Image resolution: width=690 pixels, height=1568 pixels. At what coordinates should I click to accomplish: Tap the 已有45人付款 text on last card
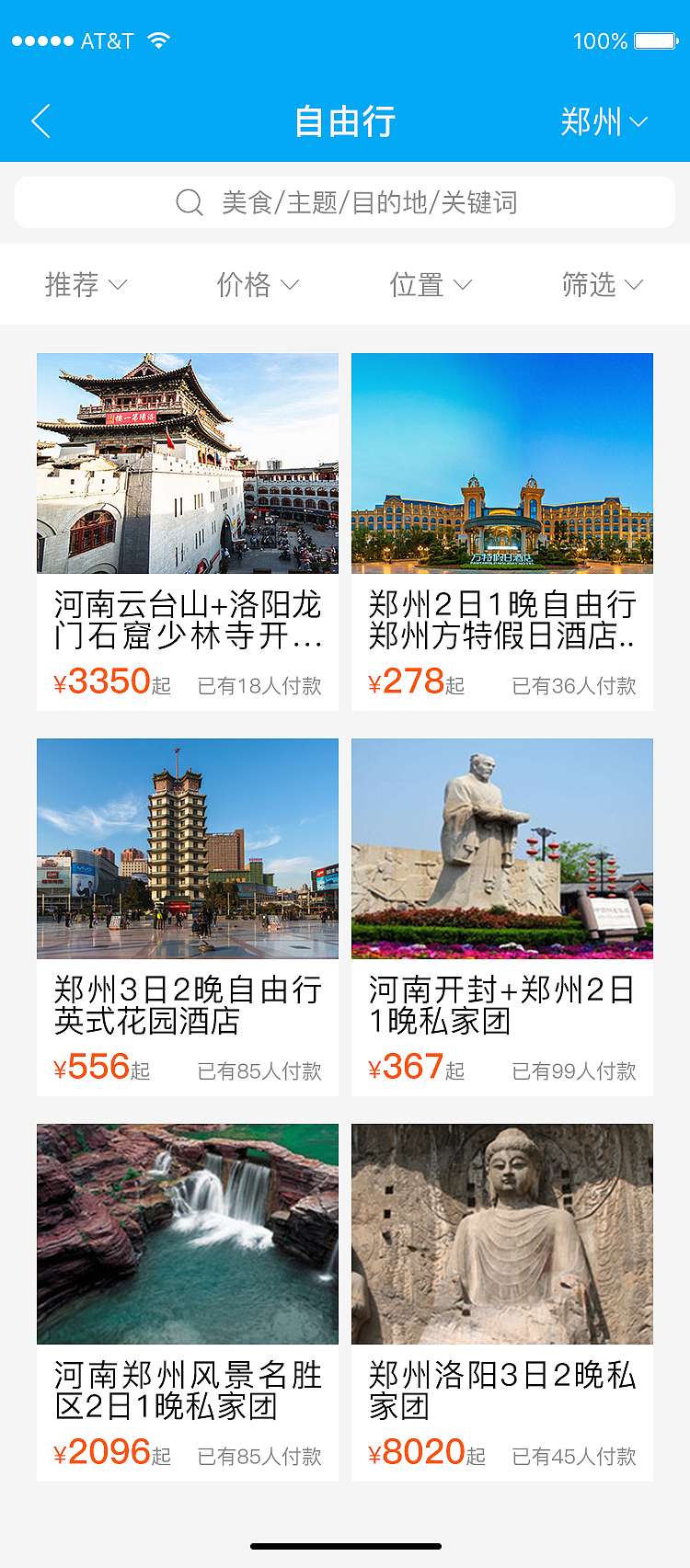point(573,1456)
